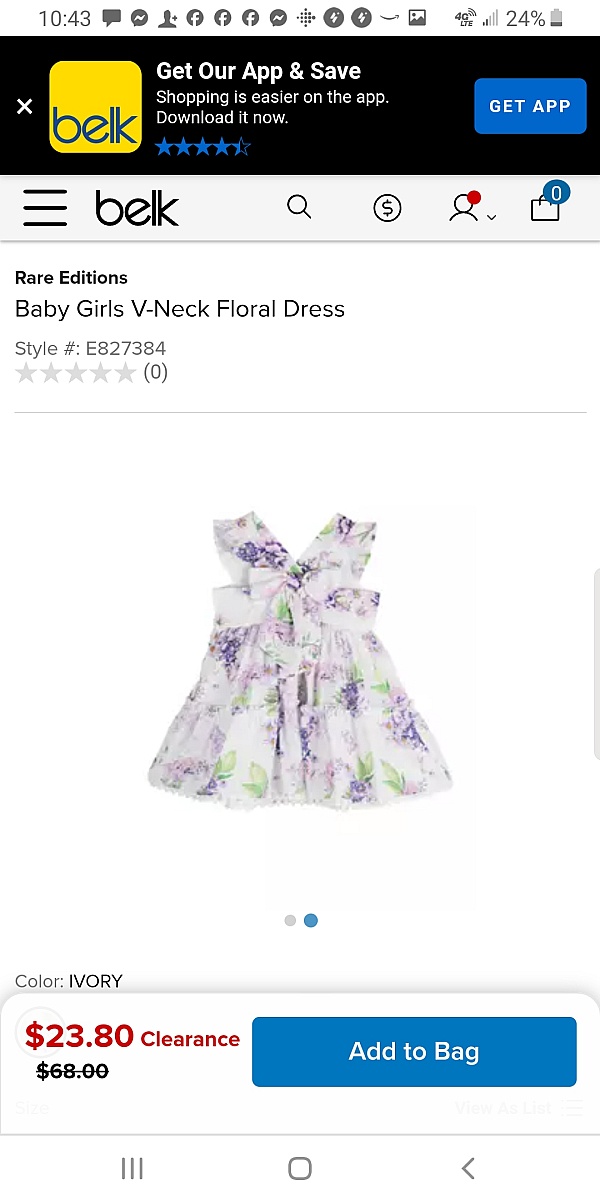
Task: Add the dress to bag
Action: 414,1051
